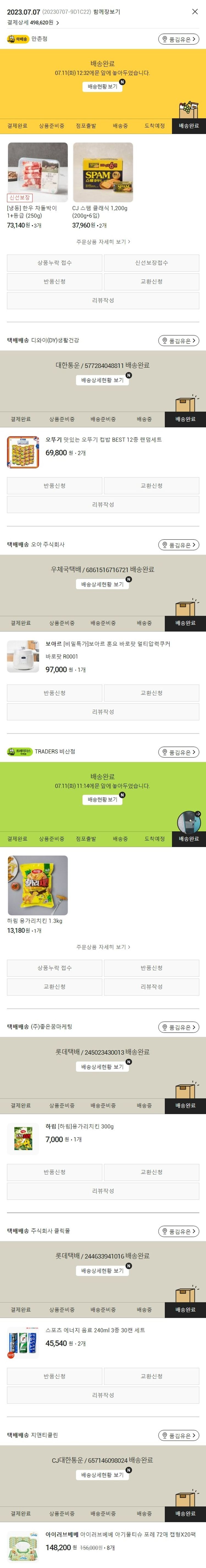View 배송상세현황 for CJ대한통운 657146098024
This screenshot has height=1568, width=206.
102,1475
